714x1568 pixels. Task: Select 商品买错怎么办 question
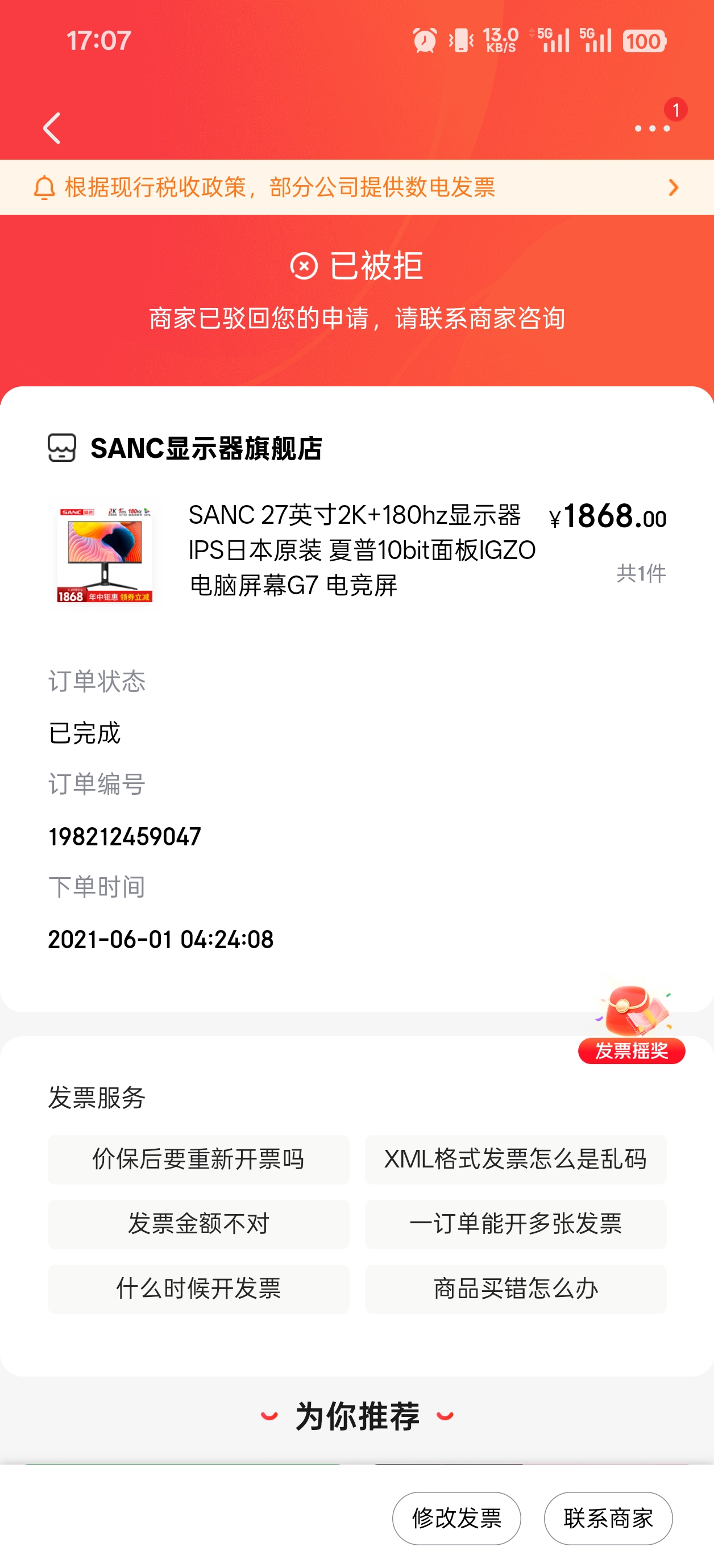pyautogui.click(x=516, y=1288)
